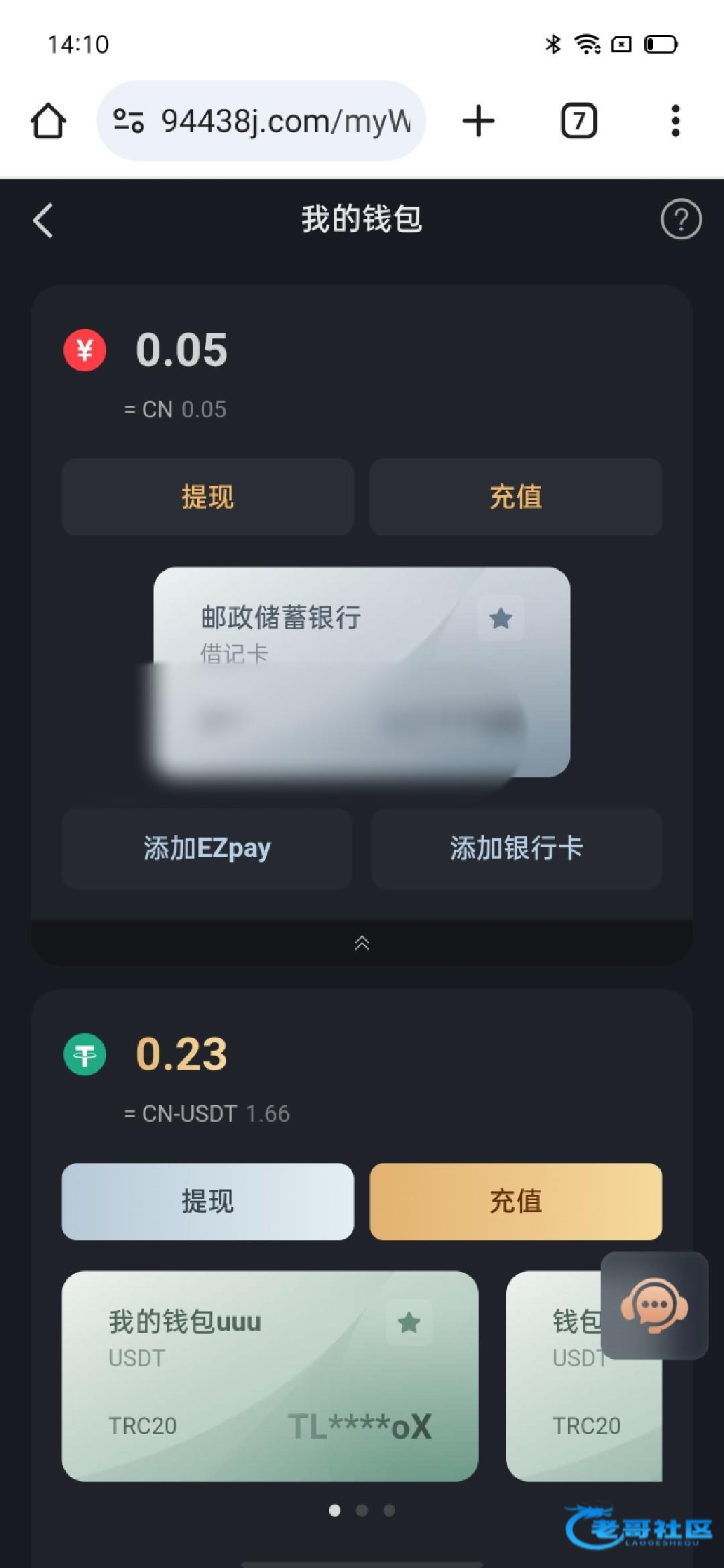The height and width of the screenshot is (1568, 724).
Task: Tap the star on 我的钱包uuu card
Action: click(409, 1322)
